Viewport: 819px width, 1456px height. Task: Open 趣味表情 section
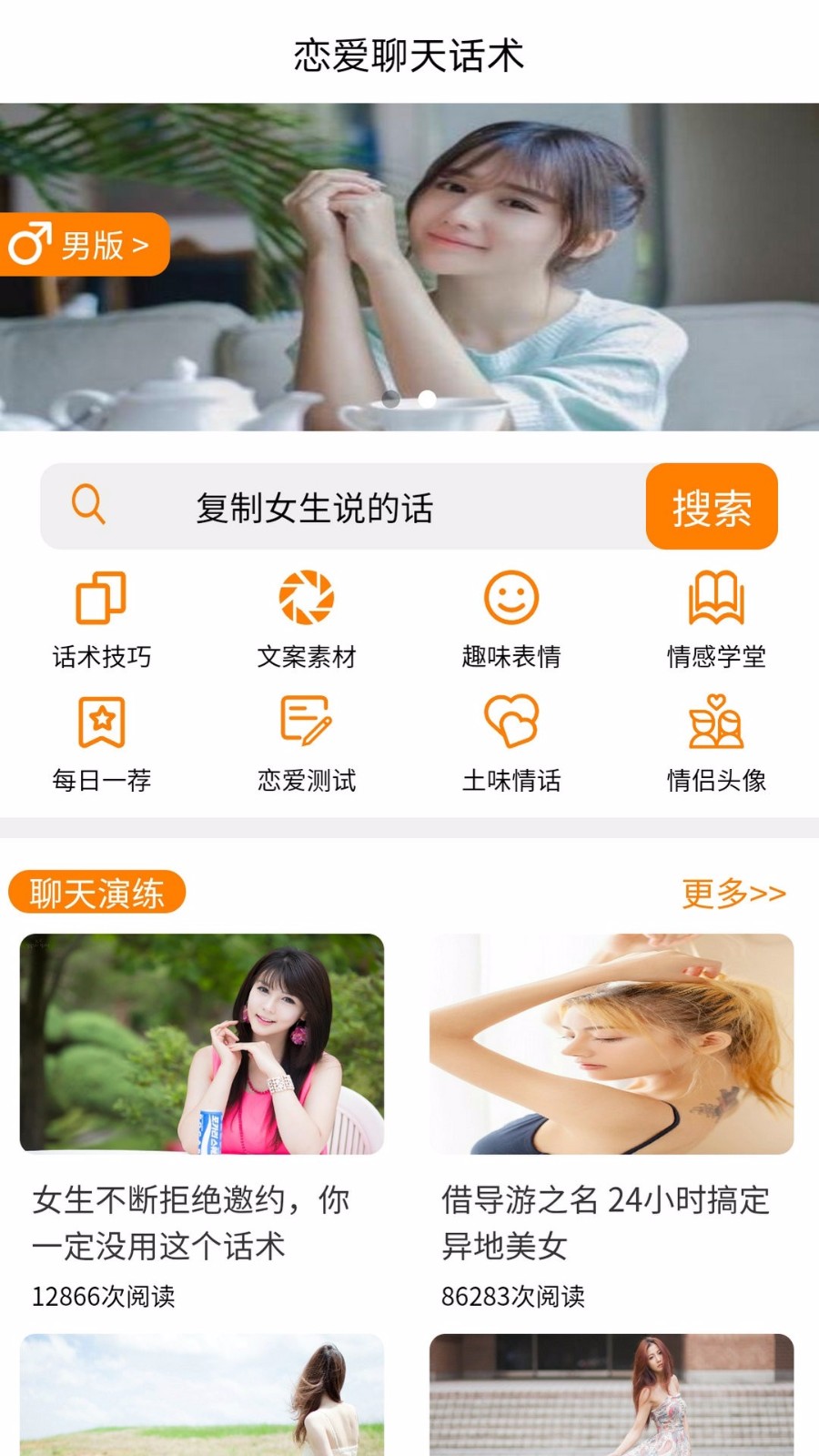pyautogui.click(x=511, y=619)
